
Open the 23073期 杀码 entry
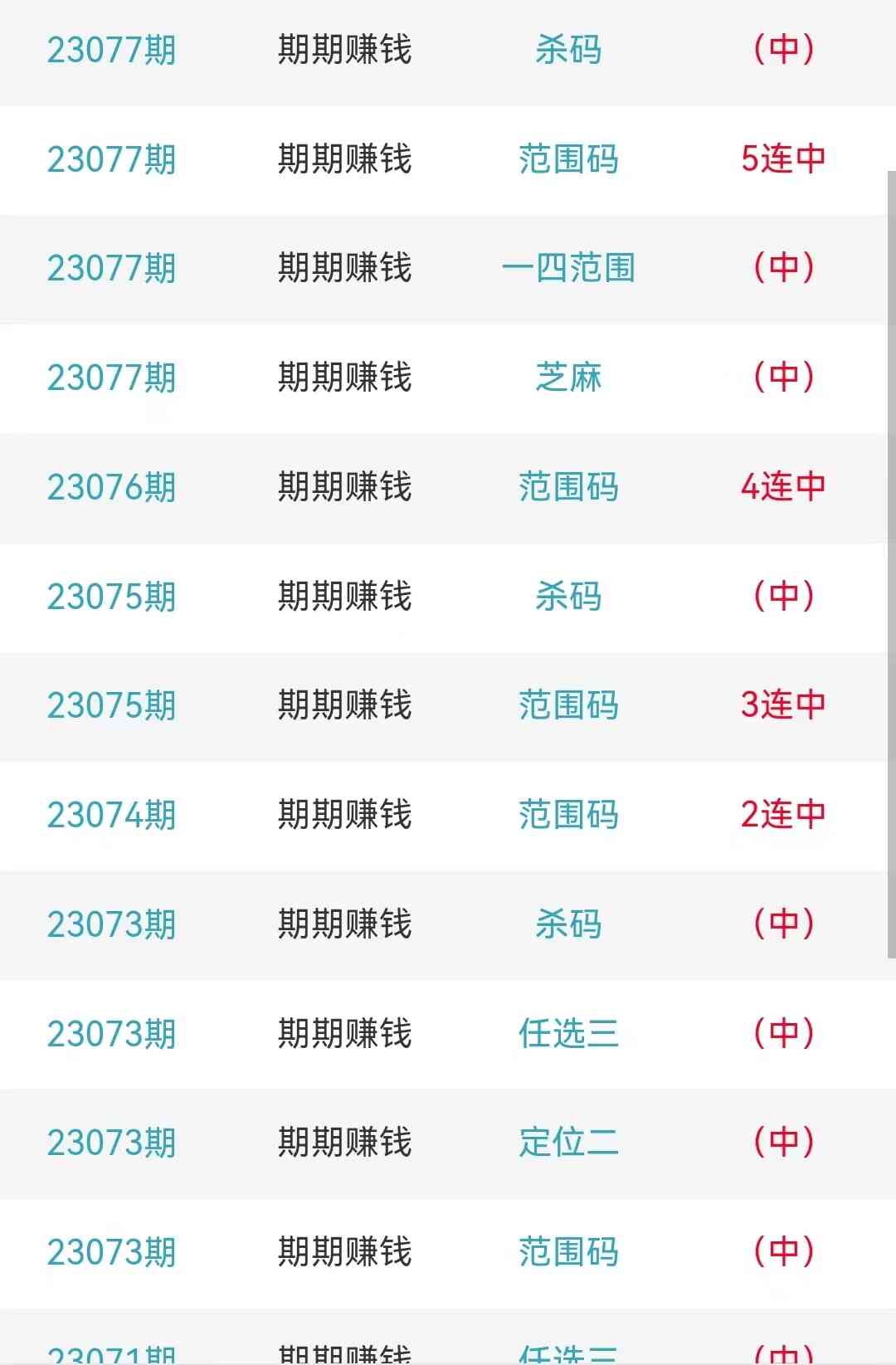point(568,924)
